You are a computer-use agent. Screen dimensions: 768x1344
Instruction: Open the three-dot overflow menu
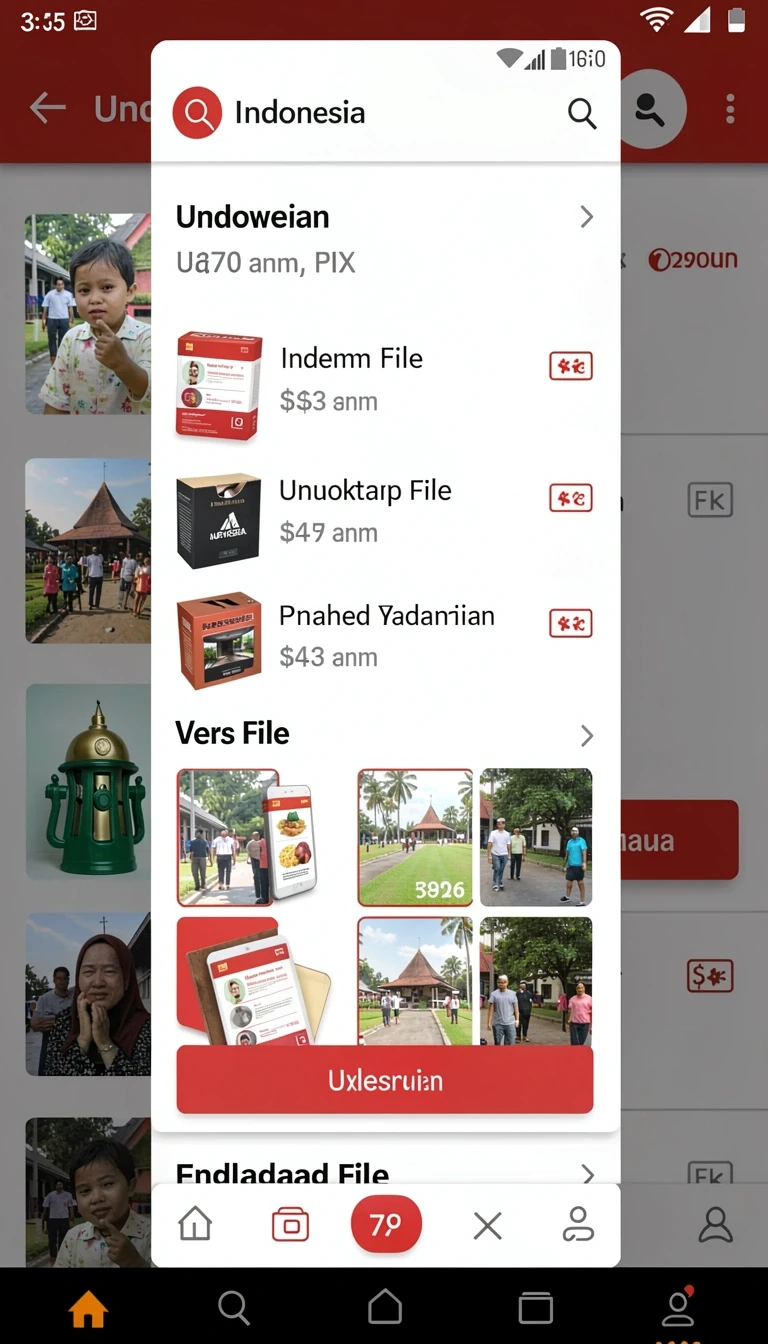(x=731, y=108)
